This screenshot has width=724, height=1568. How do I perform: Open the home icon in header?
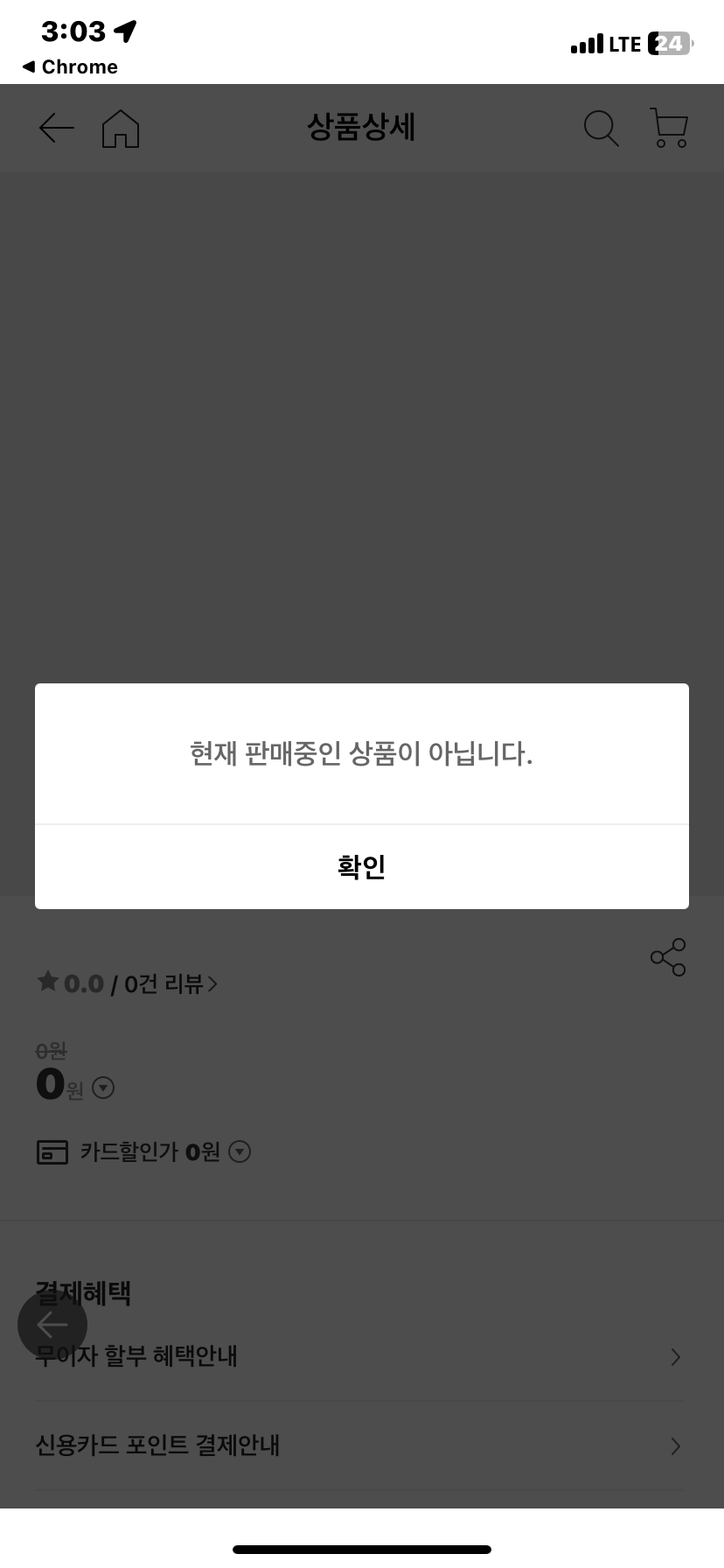coord(121,129)
